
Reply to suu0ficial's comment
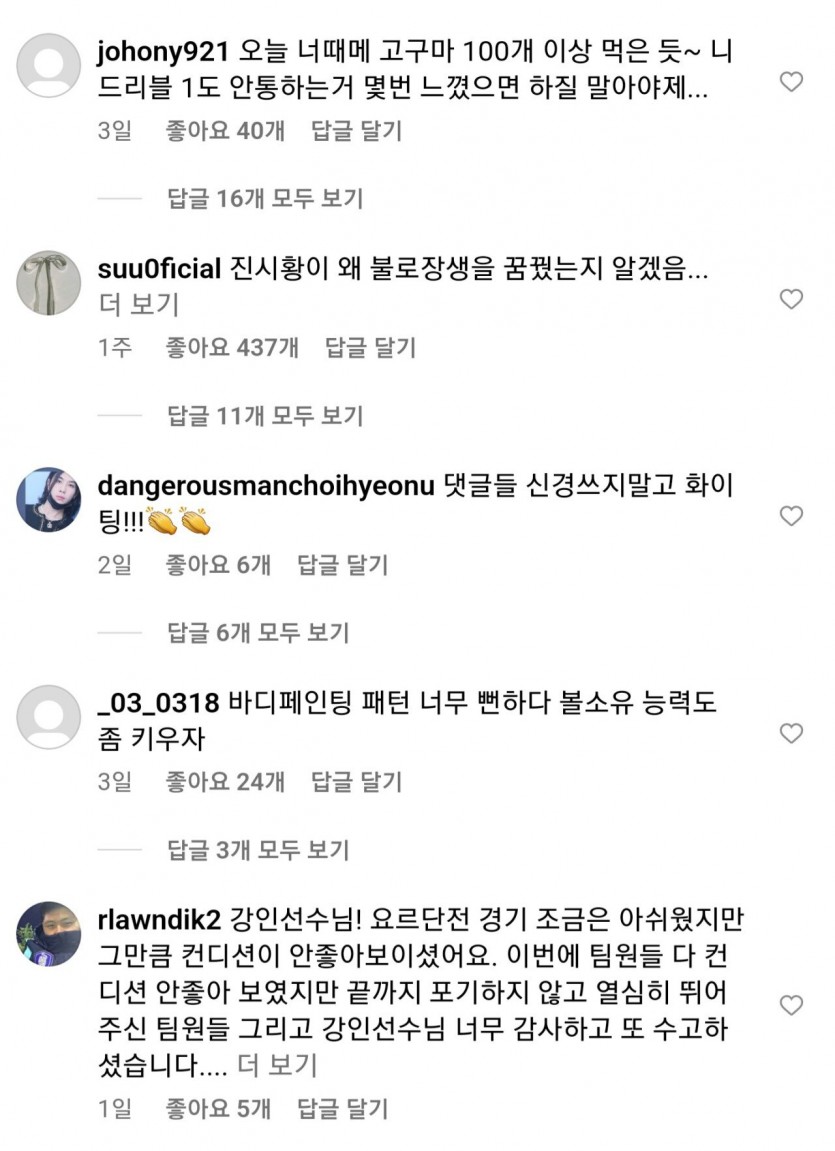pyautogui.click(x=370, y=348)
